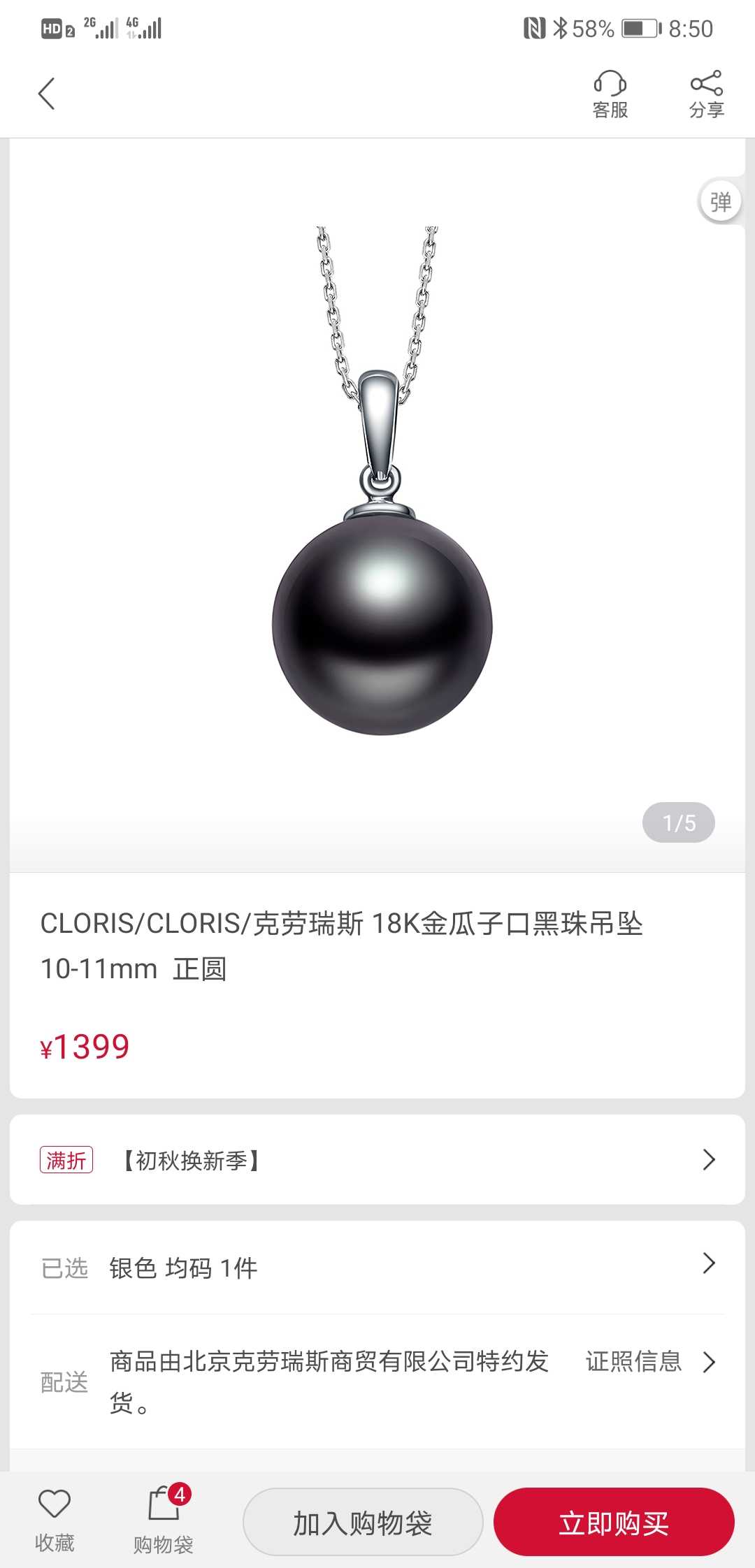Tap 加入购物袋 to add to bag
The height and width of the screenshot is (1568, 755).
point(363,1523)
